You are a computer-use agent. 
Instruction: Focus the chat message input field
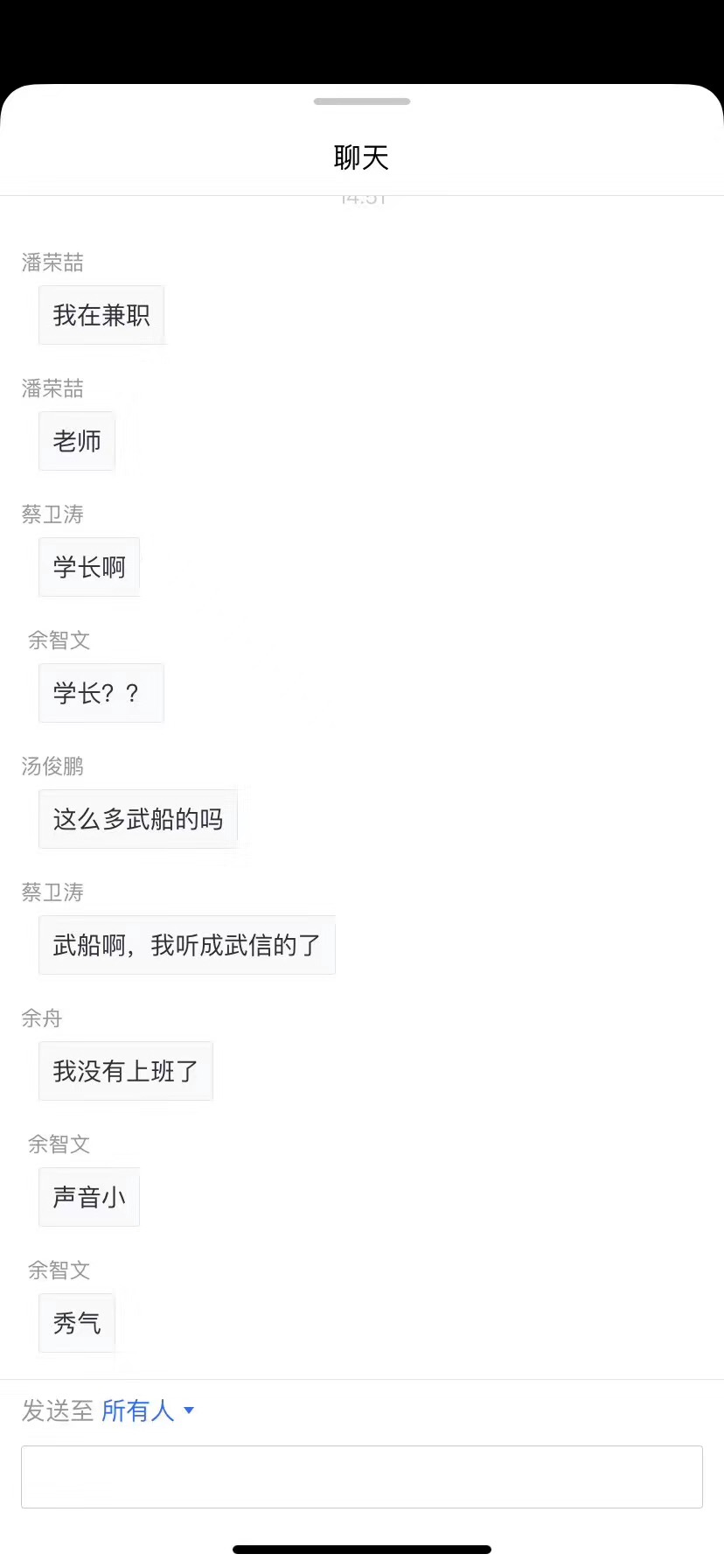point(361,1477)
